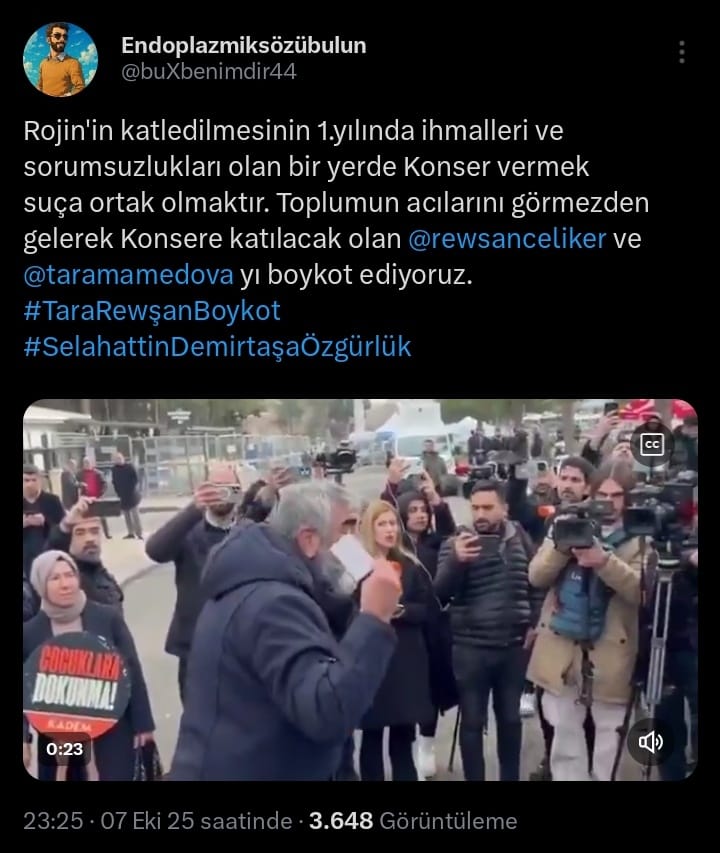
Task: Open the Endoplazmiksözübulun account name
Action: [x=243, y=45]
